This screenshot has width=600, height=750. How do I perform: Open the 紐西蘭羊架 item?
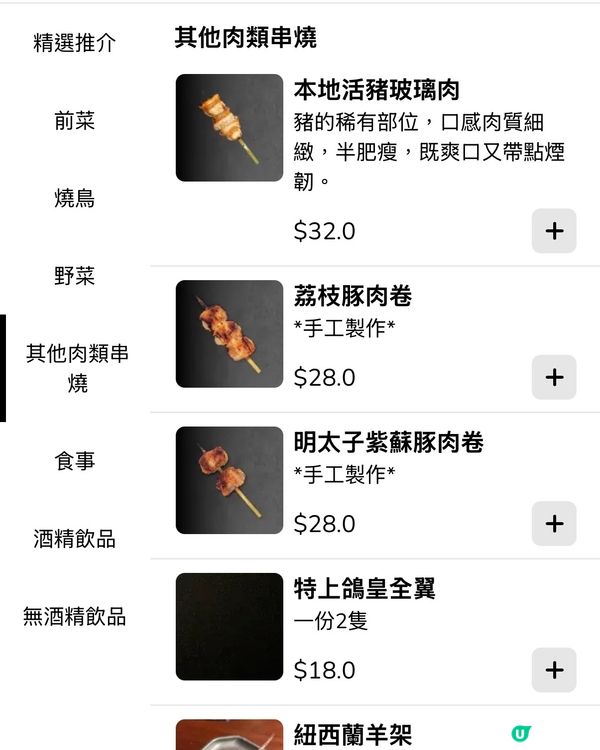[352, 735]
